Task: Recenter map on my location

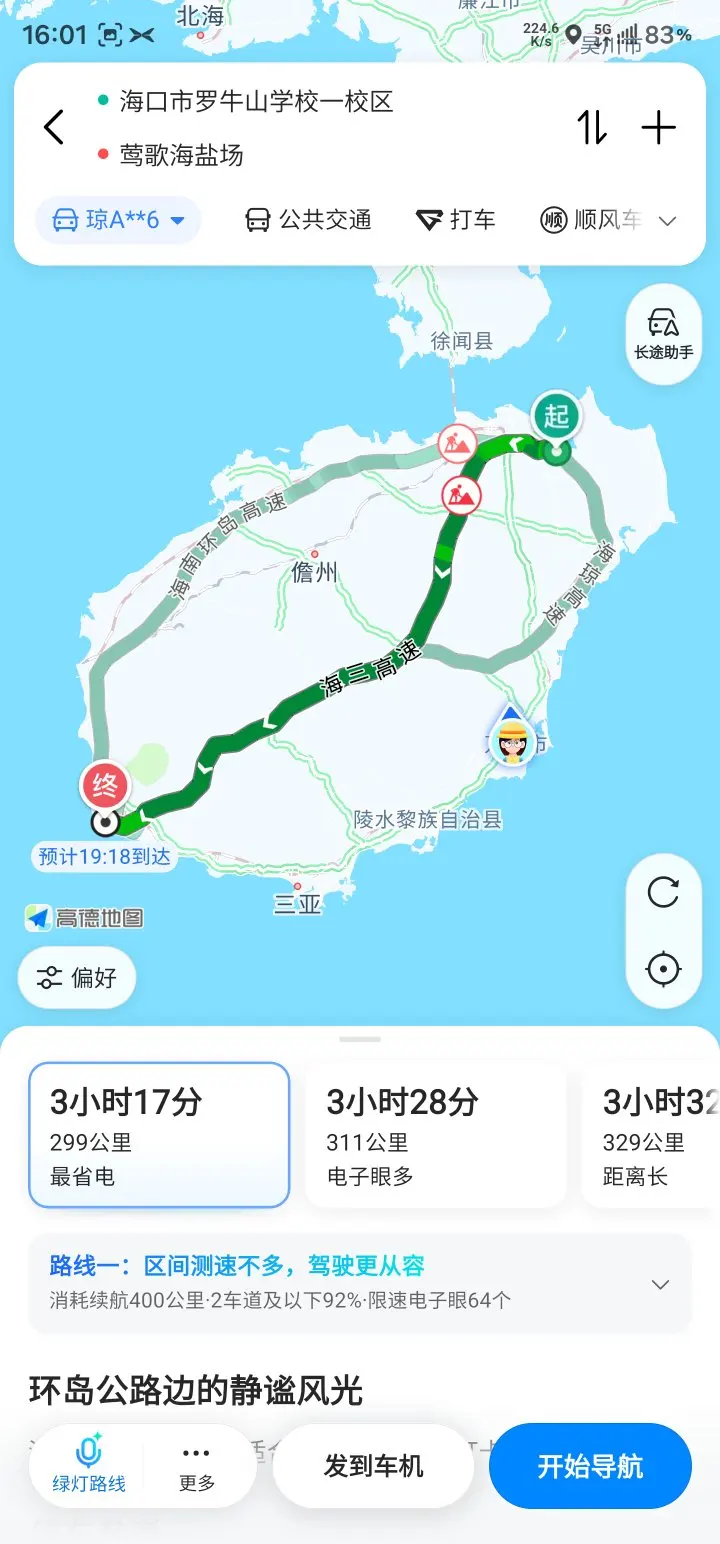Action: (663, 969)
